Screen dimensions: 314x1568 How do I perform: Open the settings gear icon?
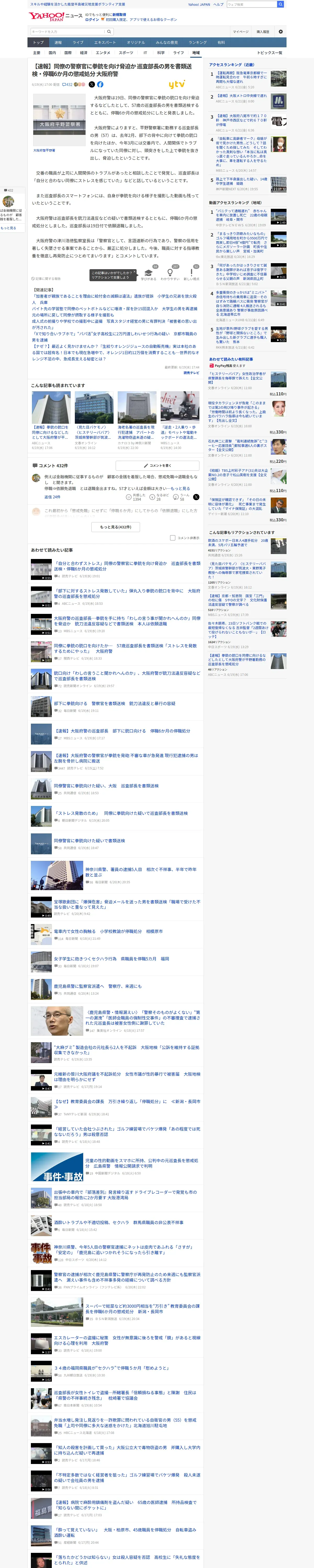tap(281, 32)
